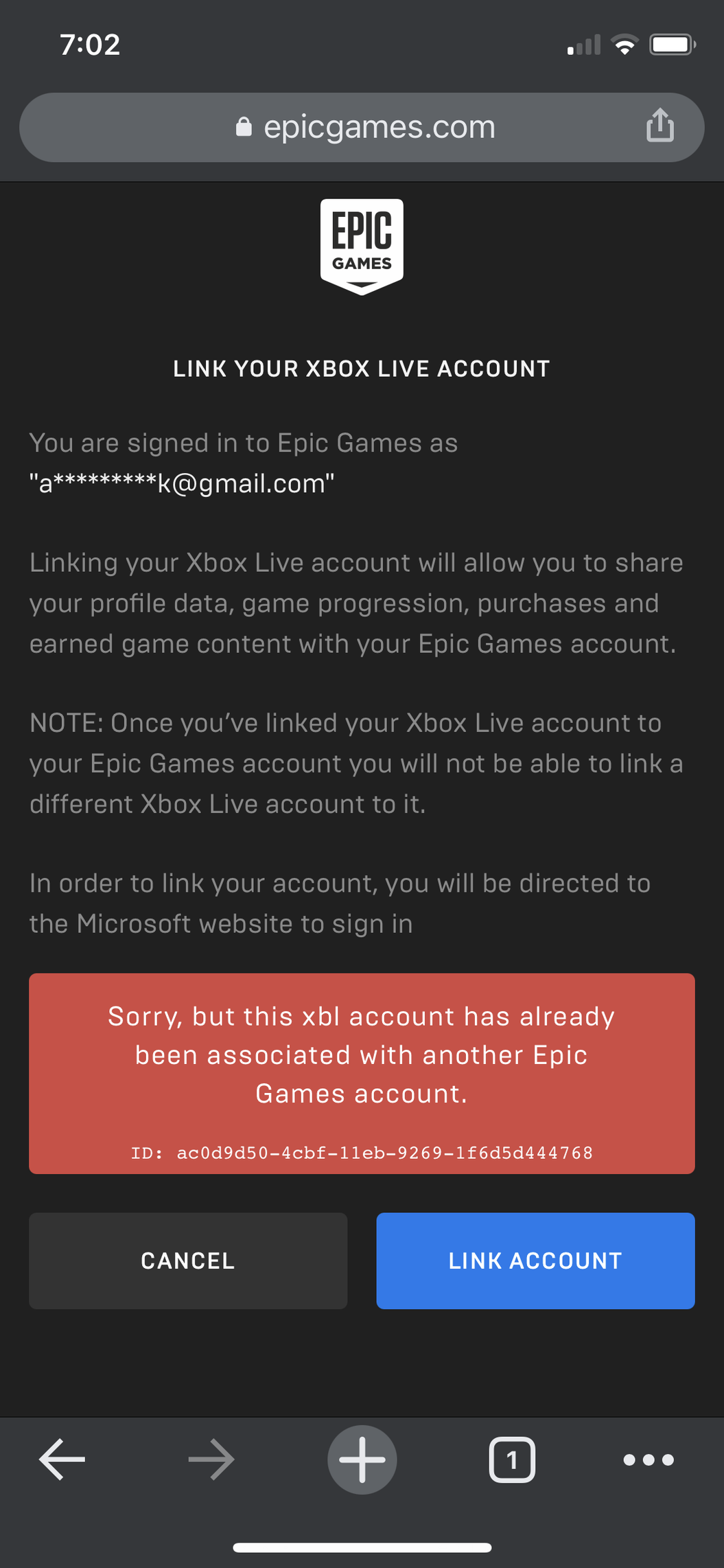724x1568 pixels.
Task: Open a new browser tab
Action: coord(362,1459)
